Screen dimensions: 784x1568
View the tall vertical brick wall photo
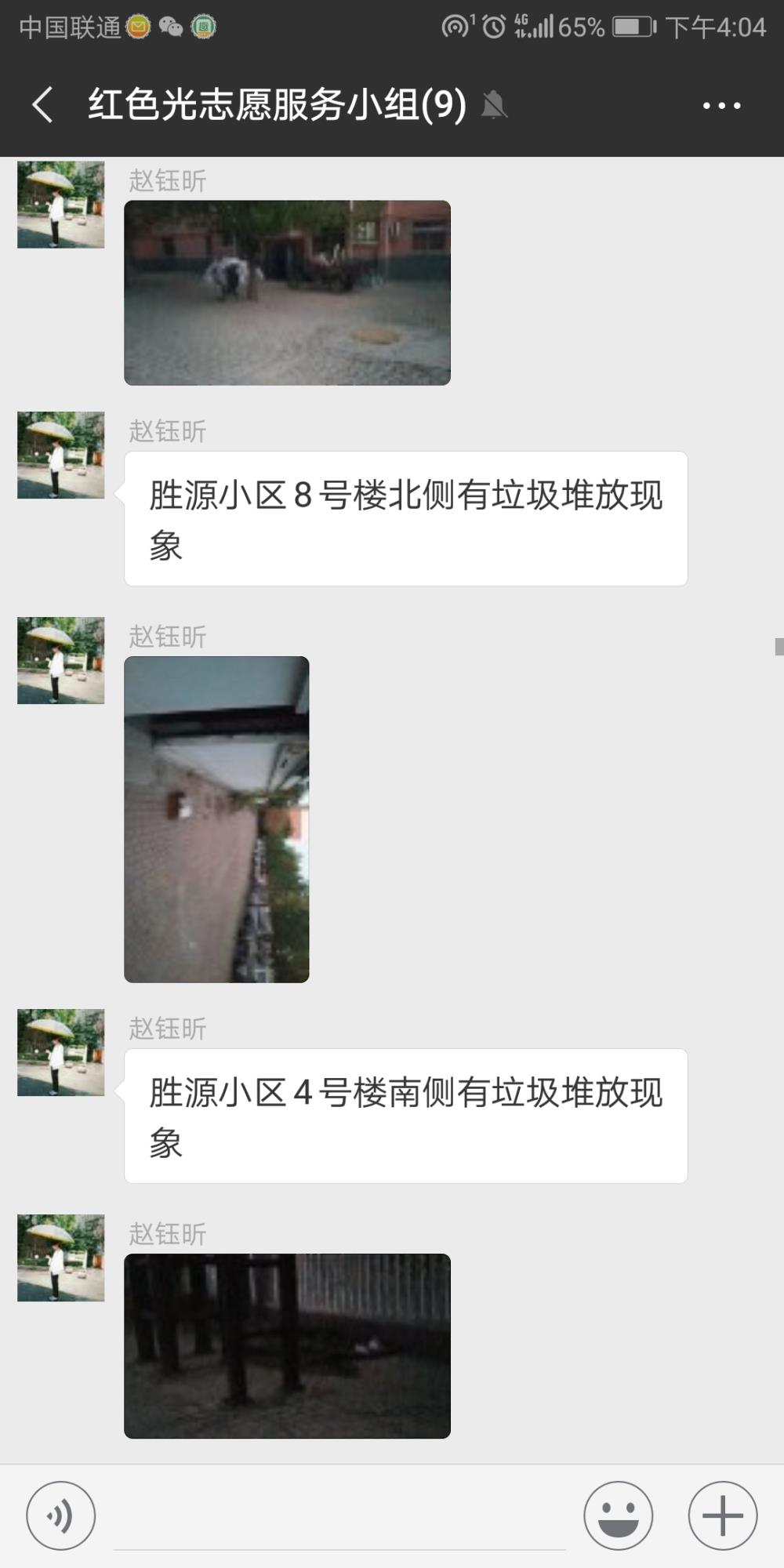216,819
